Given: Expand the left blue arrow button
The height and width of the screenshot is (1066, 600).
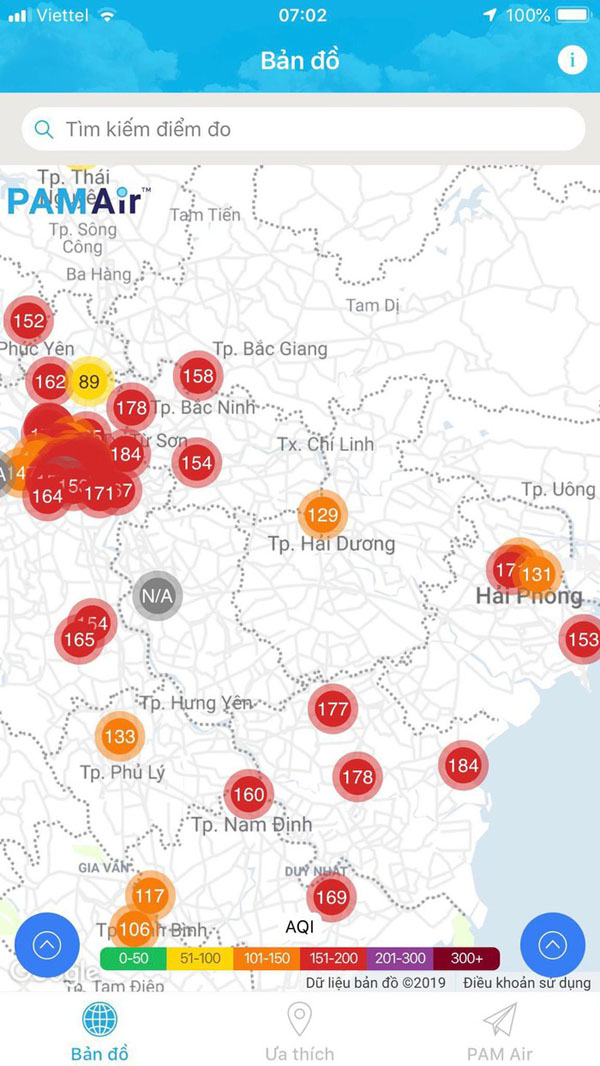Looking at the screenshot, I should 47,944.
